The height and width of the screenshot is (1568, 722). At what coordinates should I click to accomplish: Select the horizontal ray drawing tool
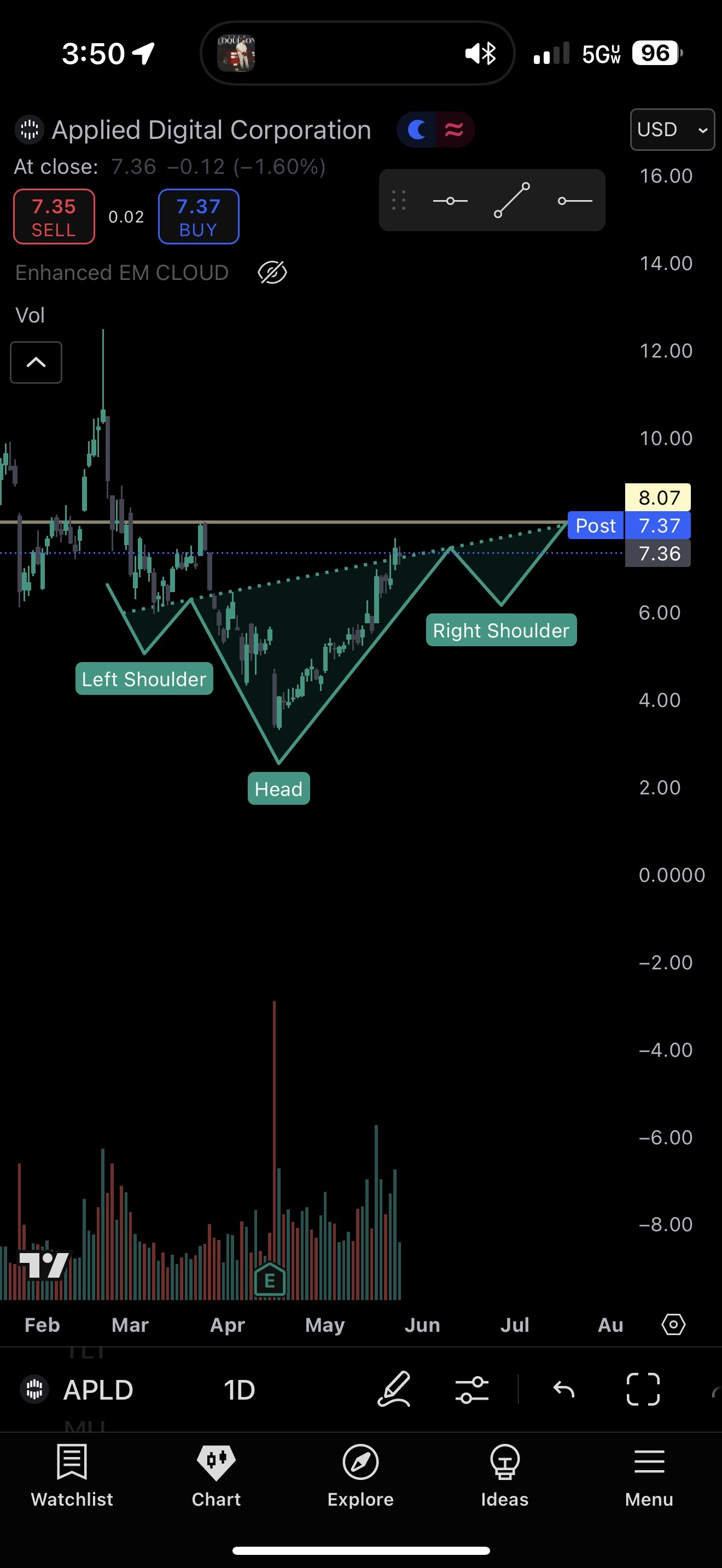[x=575, y=200]
